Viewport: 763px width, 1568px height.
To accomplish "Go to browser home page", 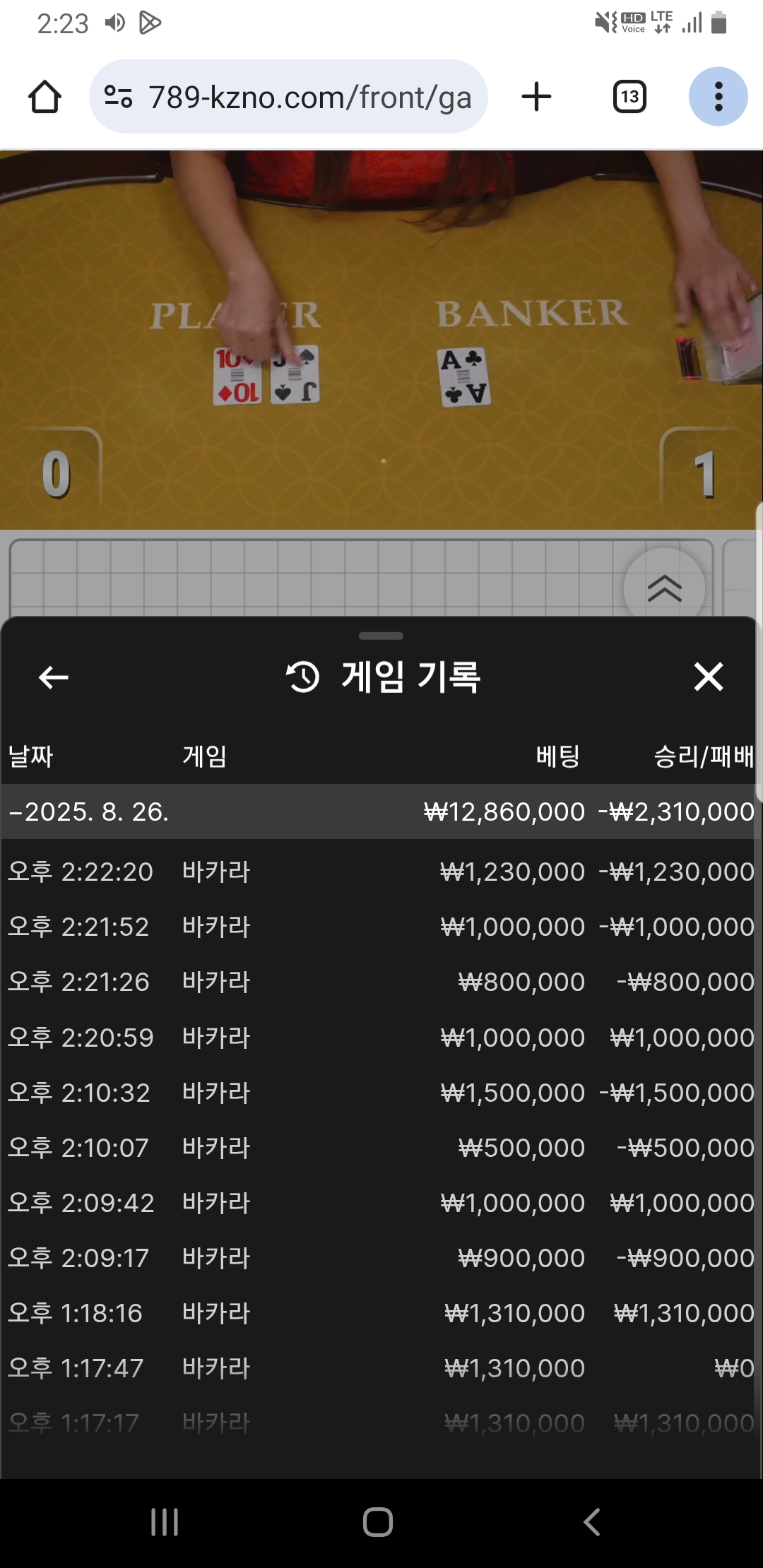I will 45,97.
